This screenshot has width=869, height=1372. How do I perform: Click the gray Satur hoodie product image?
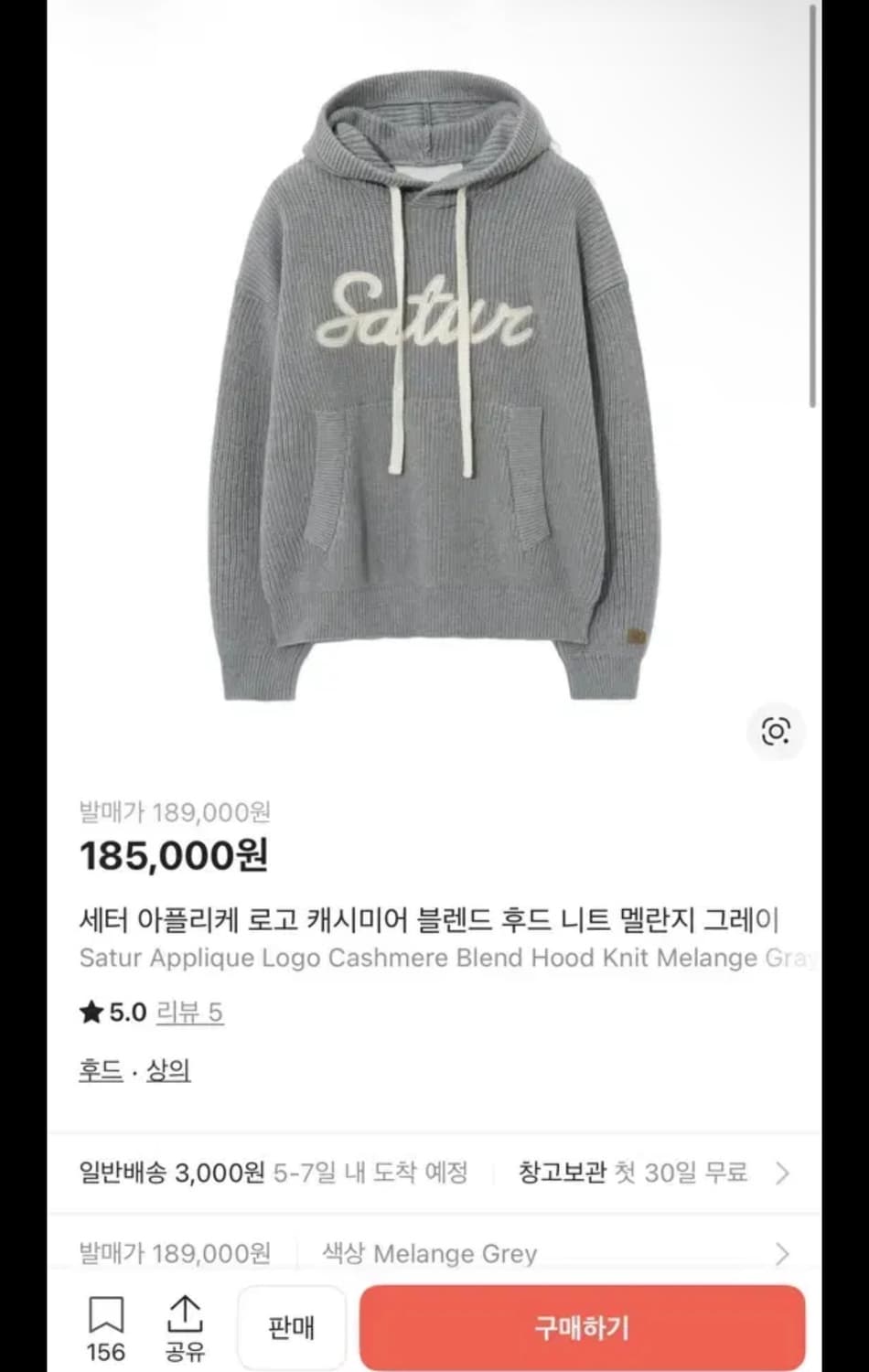(x=430, y=384)
